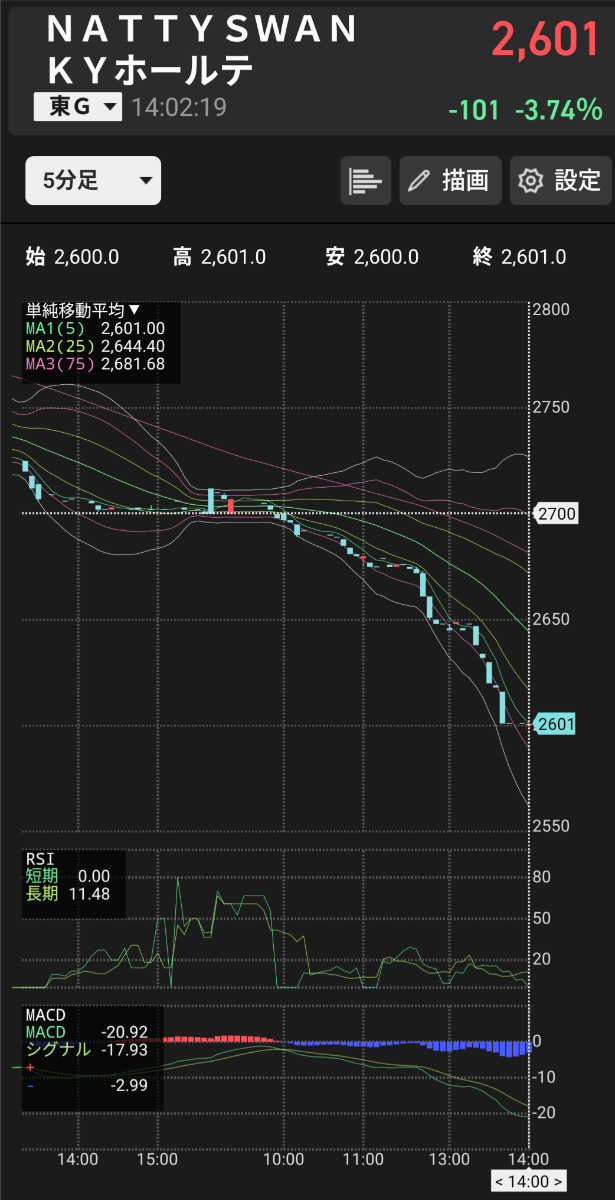Screen dimensions: 615x1200
Task: Open the 東G market dropdown
Action: (78, 107)
